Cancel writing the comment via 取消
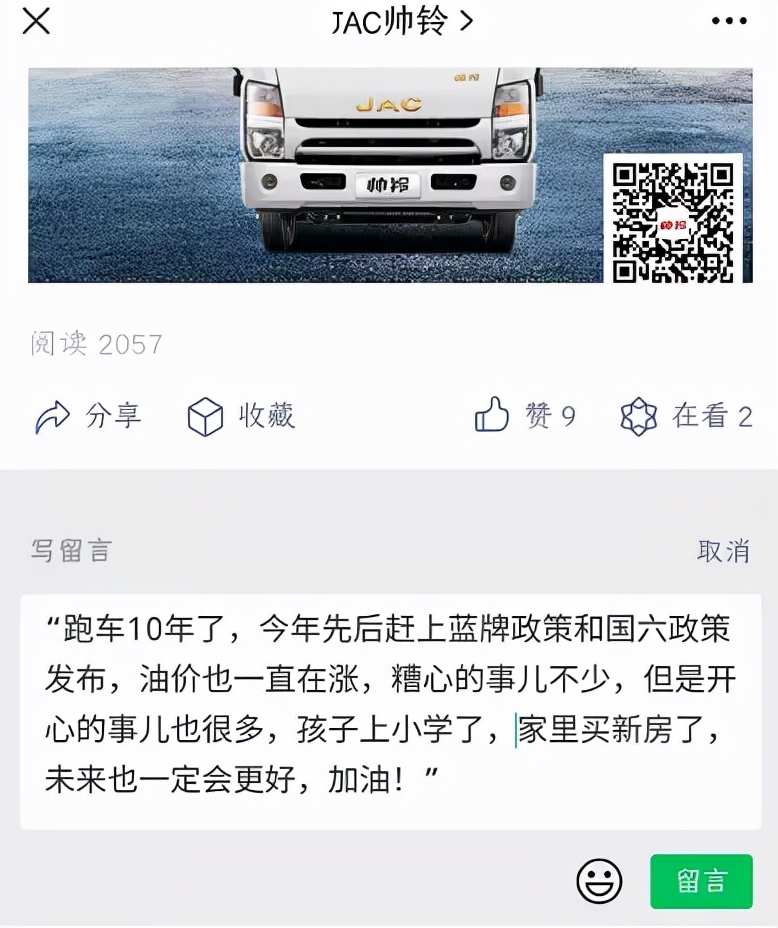 coord(723,550)
